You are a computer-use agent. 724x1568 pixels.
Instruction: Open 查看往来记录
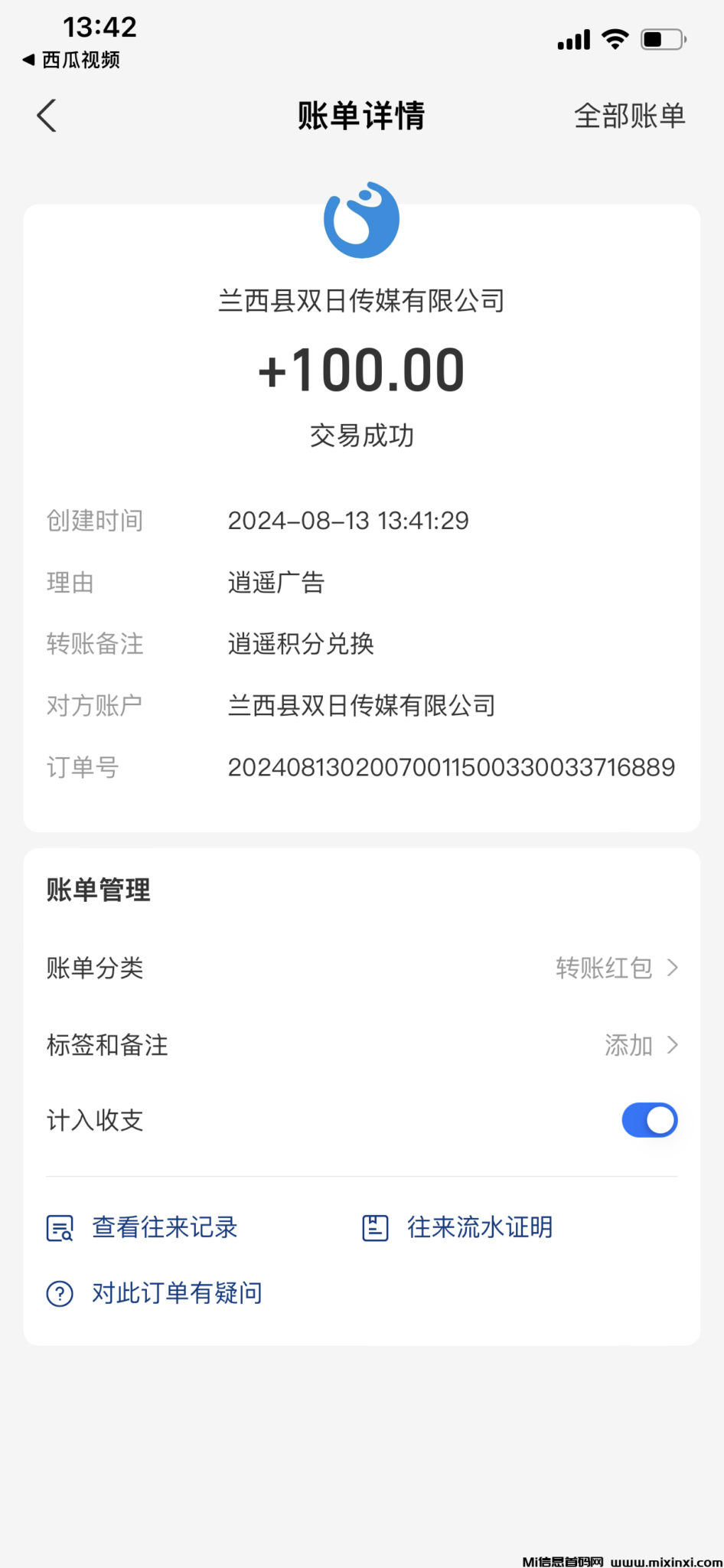[x=164, y=1227]
